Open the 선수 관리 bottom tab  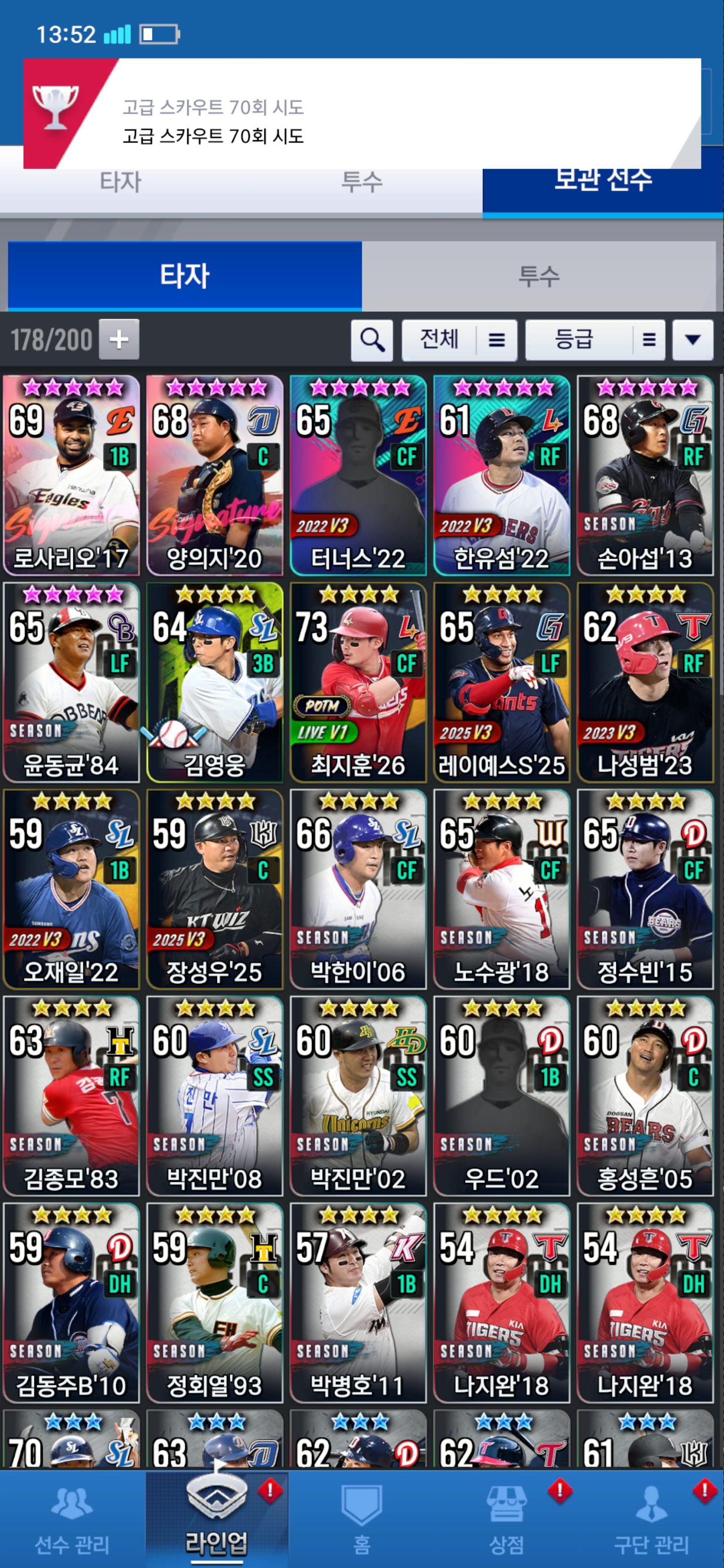[72, 1520]
